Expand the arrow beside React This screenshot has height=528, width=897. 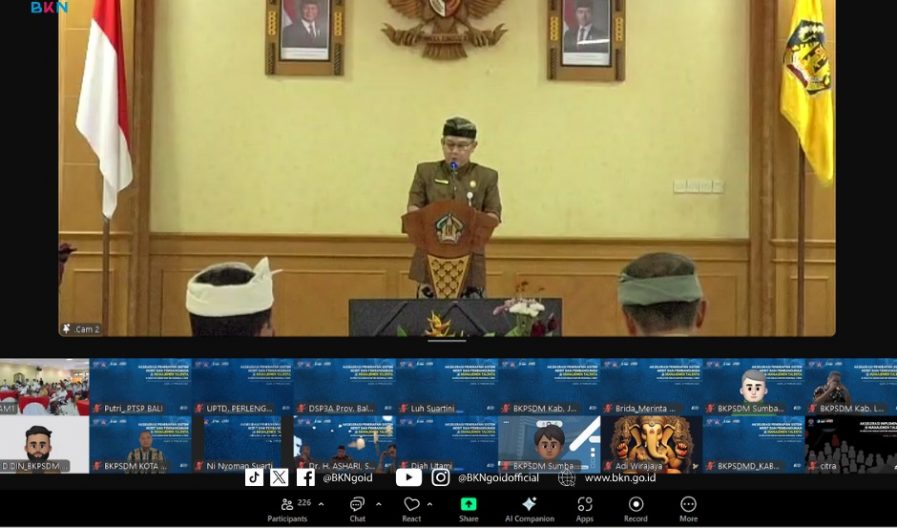(430, 503)
